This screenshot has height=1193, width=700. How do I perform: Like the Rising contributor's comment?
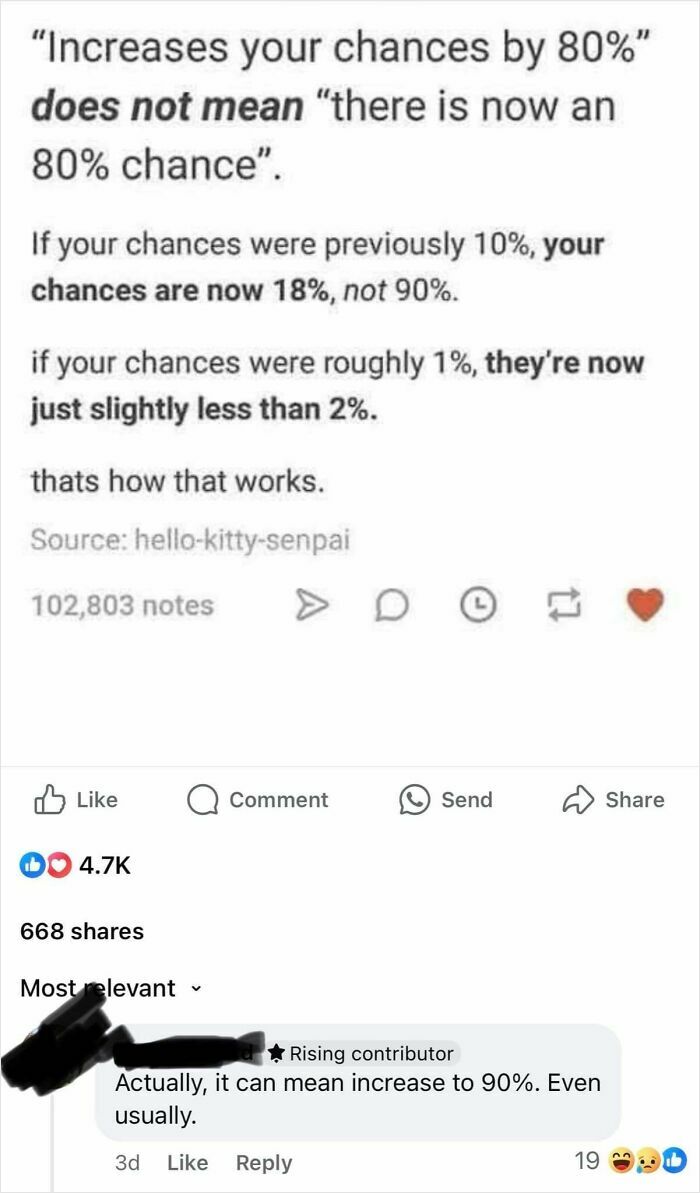186,1162
